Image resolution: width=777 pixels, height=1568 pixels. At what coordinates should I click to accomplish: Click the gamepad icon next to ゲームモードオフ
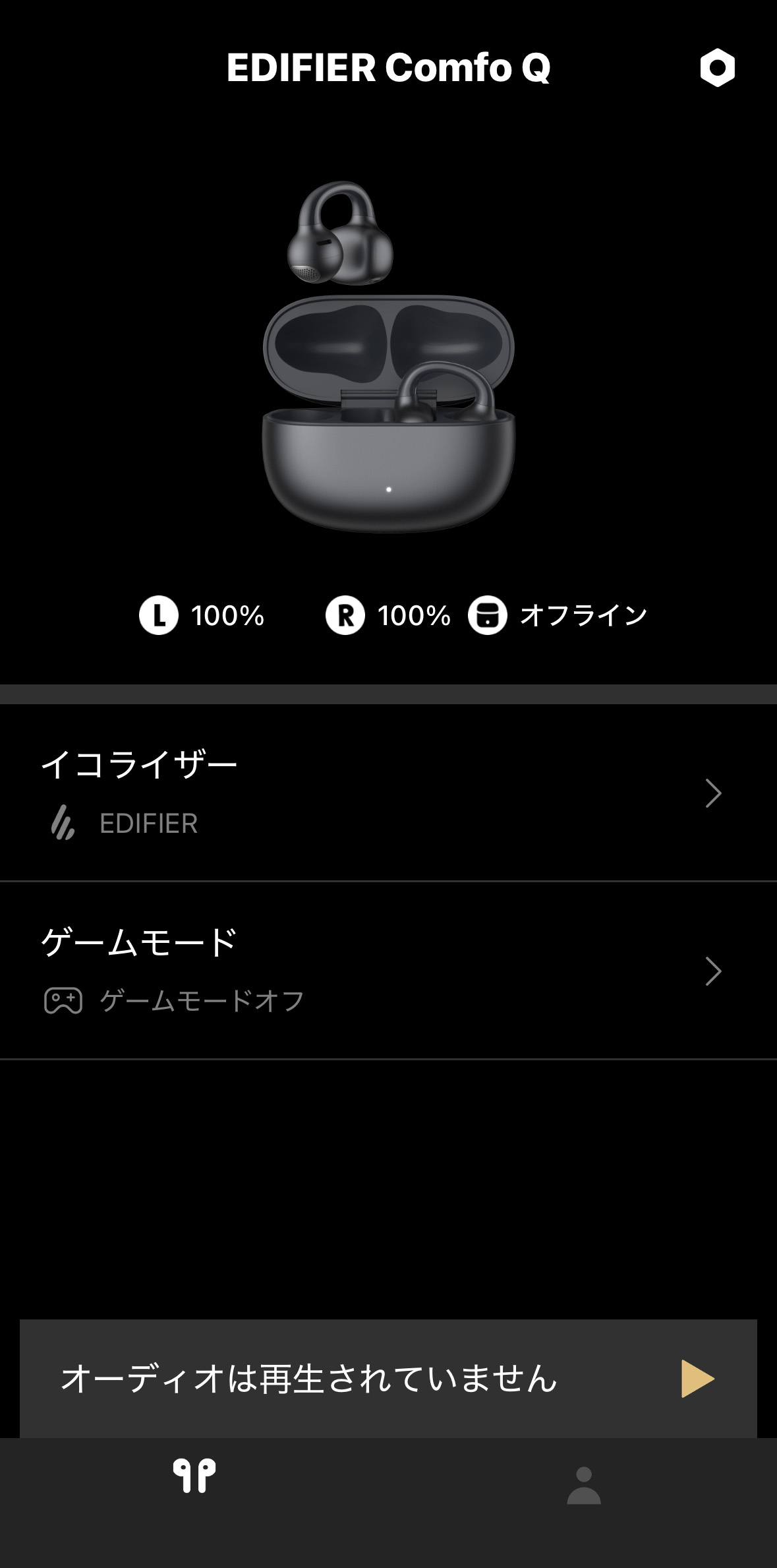point(63,999)
